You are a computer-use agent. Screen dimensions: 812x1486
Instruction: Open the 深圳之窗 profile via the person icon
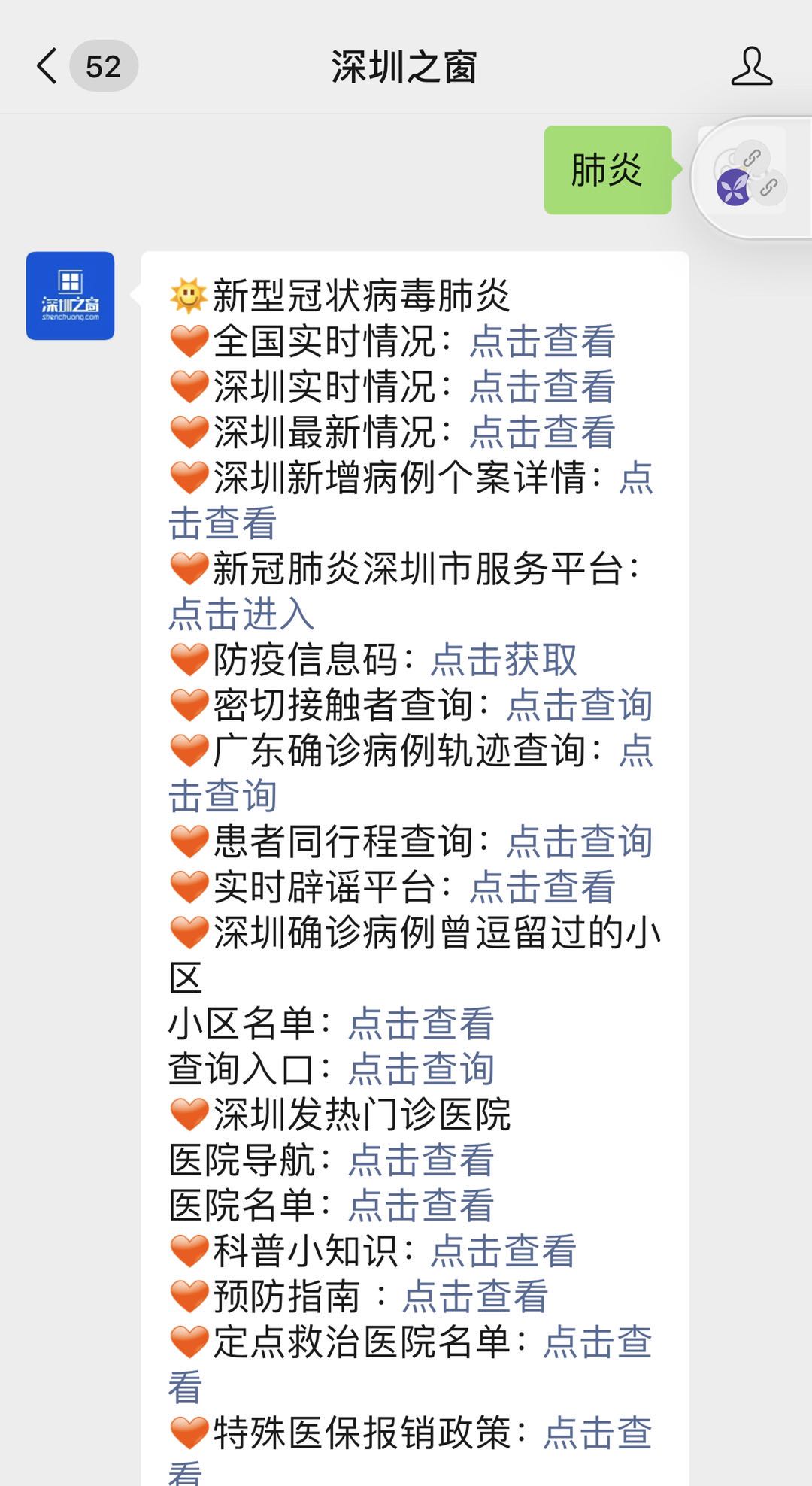point(752,66)
